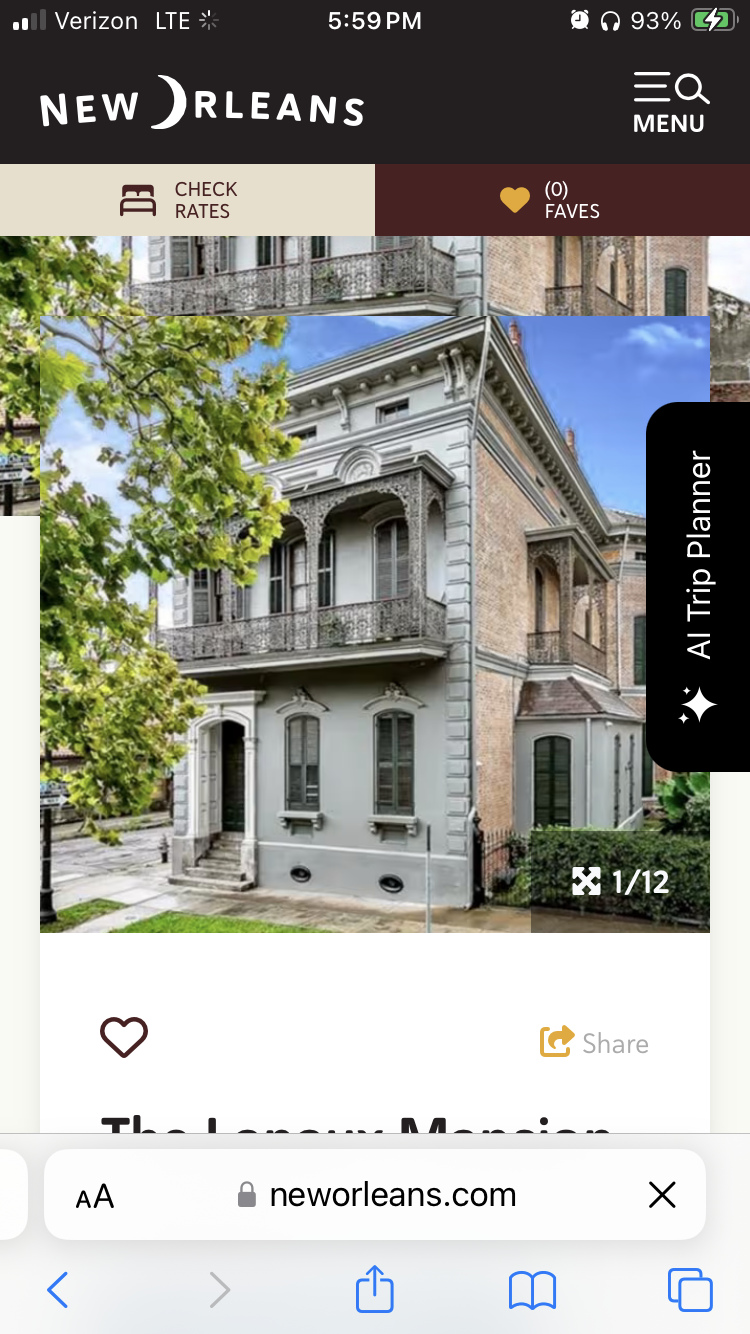Screen dimensions: 750x1334
Task: Stop loading the page
Action: point(662,1195)
